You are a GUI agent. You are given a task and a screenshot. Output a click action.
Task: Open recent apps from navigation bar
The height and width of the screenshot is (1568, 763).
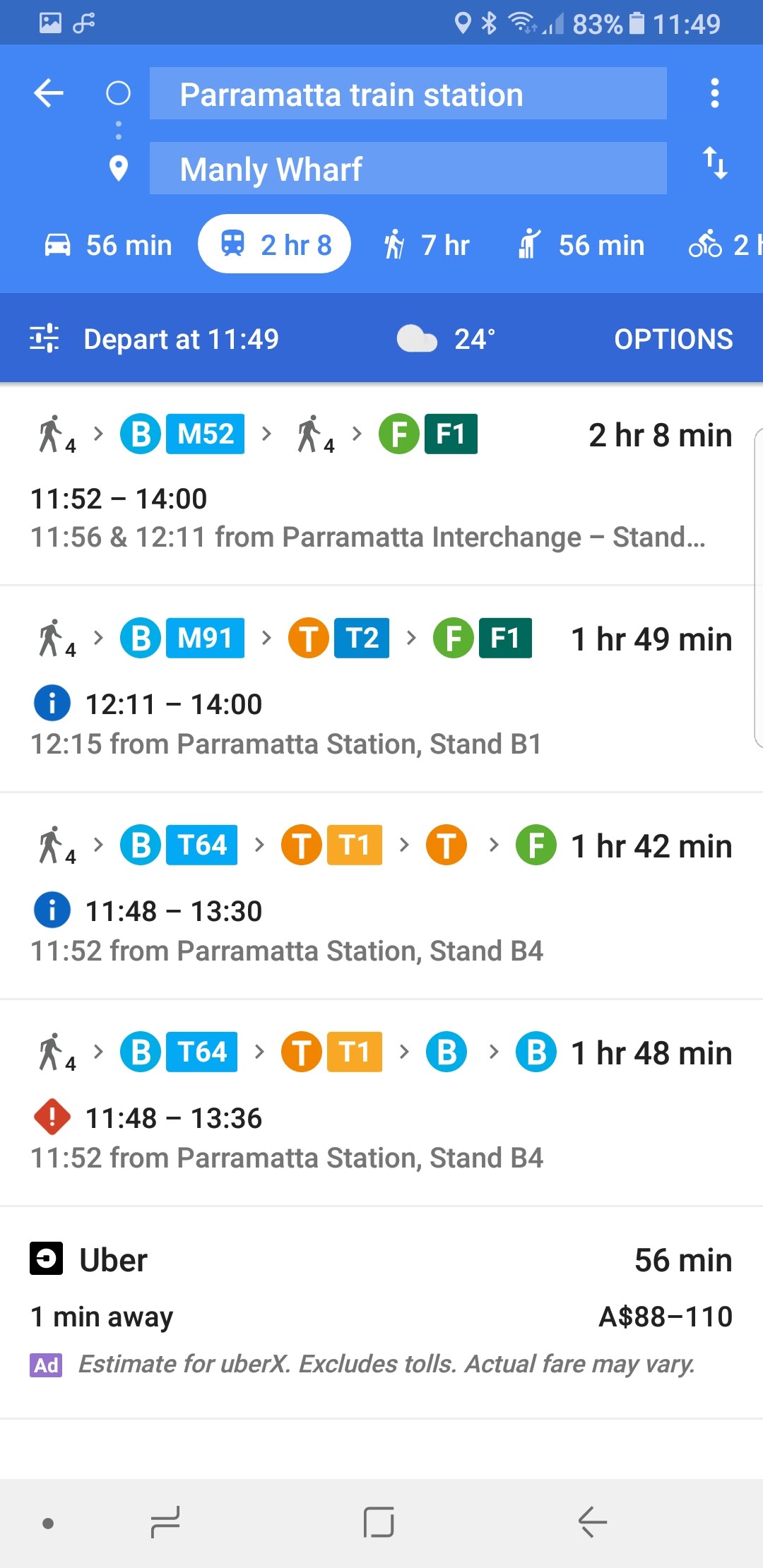tap(165, 1522)
